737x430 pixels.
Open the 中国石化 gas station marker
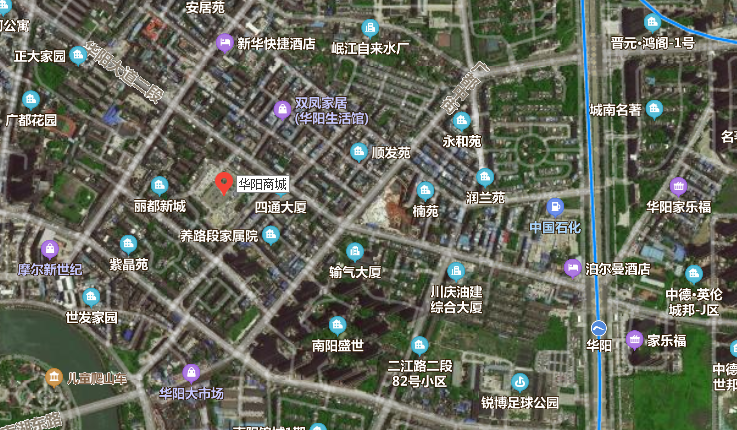point(555,207)
